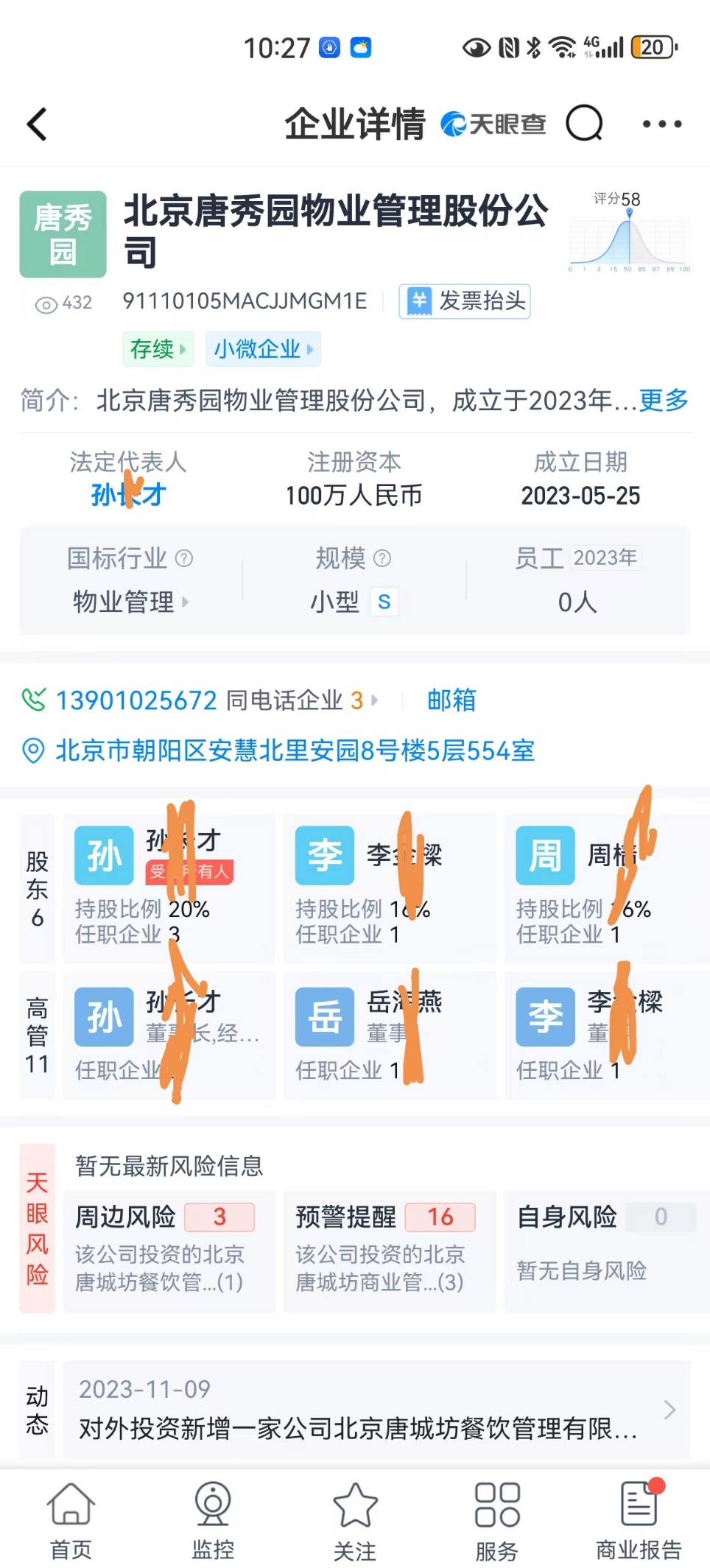Open the three-dot overflow menu
The height and width of the screenshot is (1568, 710).
661,124
